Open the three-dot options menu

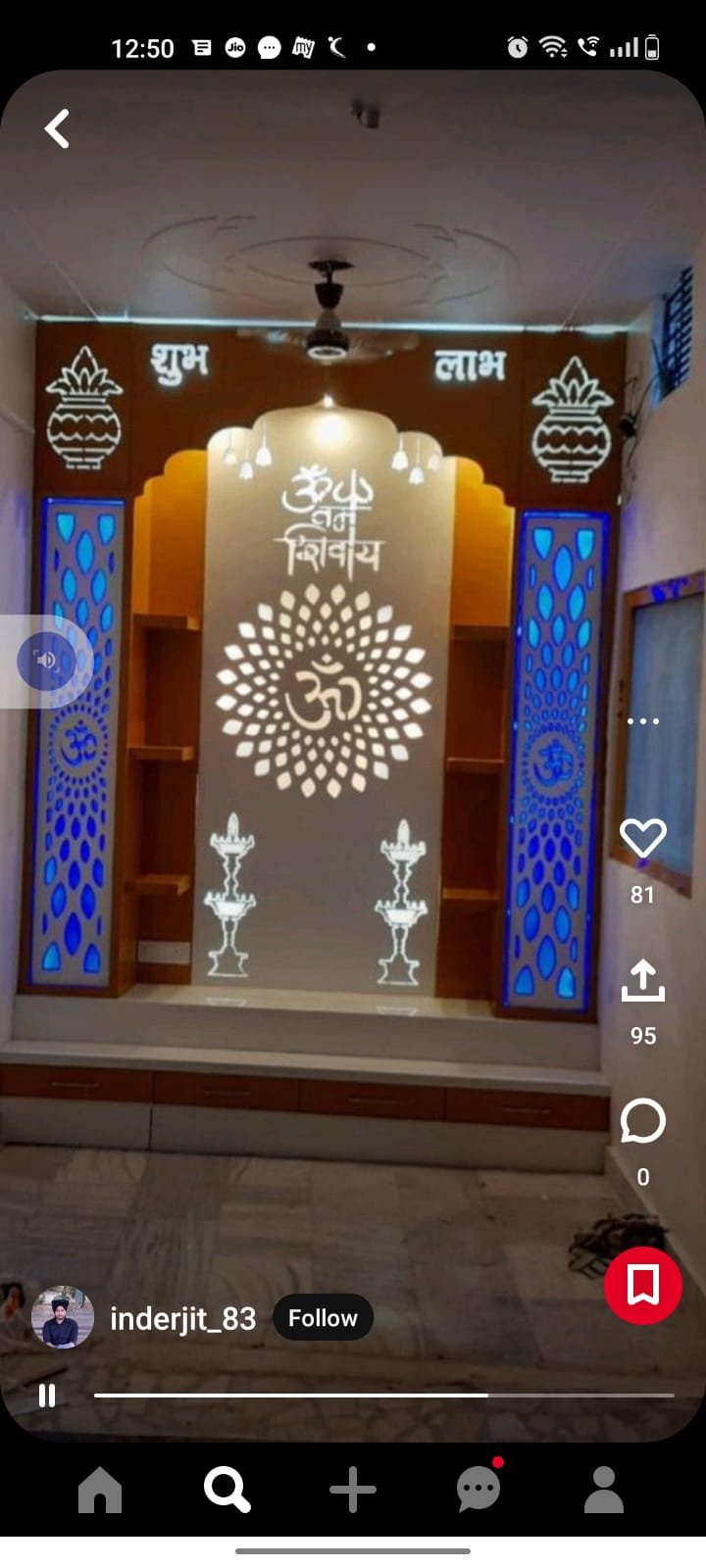pos(642,721)
